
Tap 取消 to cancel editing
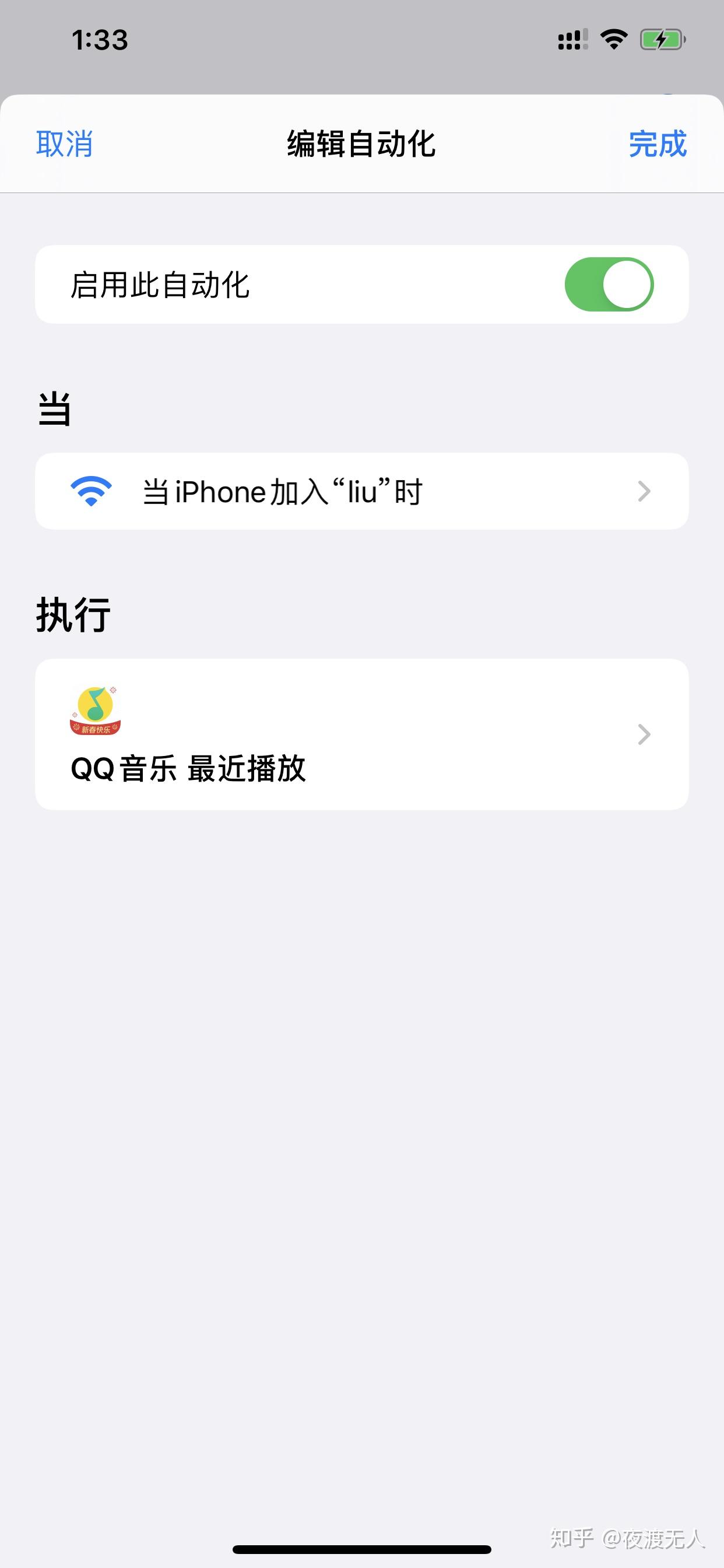coord(65,144)
